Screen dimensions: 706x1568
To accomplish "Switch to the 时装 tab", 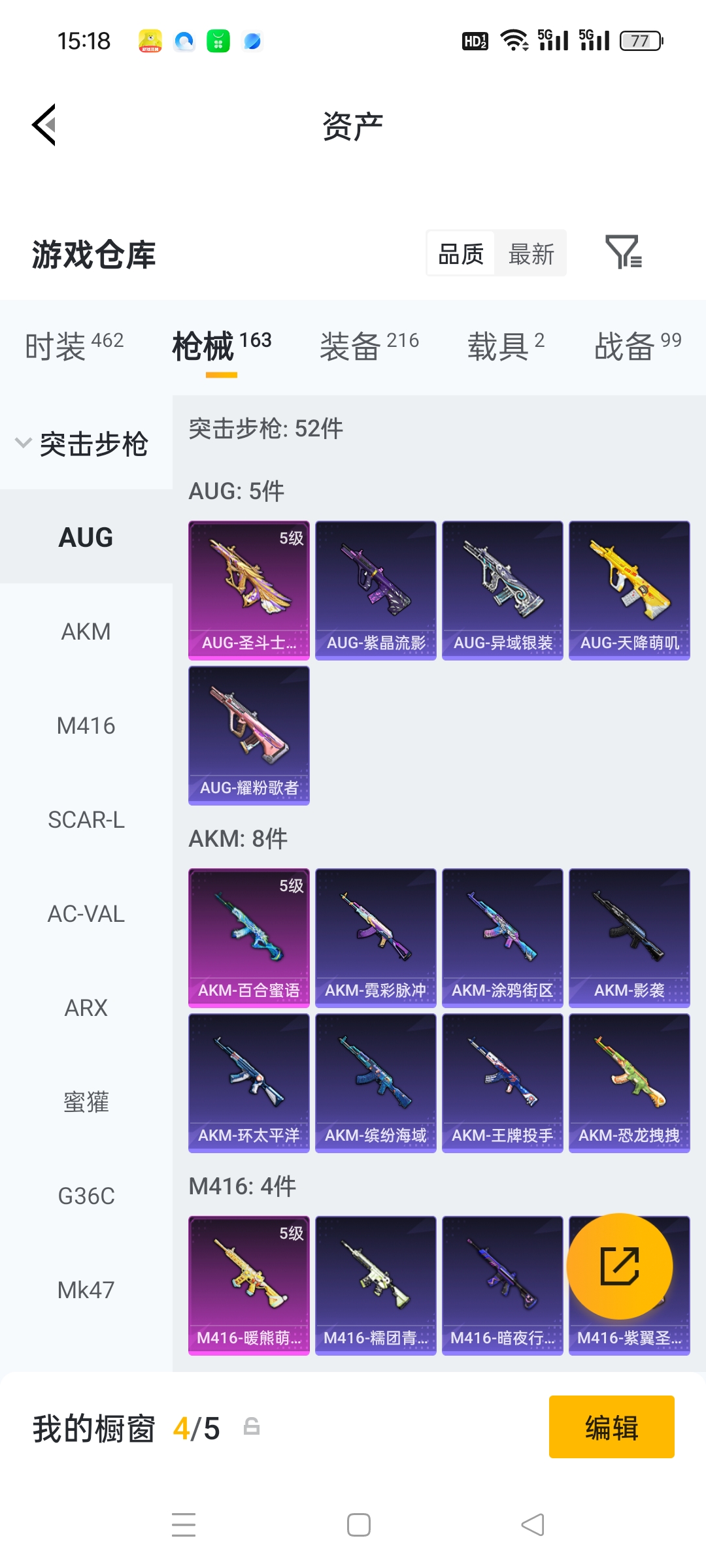I will (x=74, y=345).
